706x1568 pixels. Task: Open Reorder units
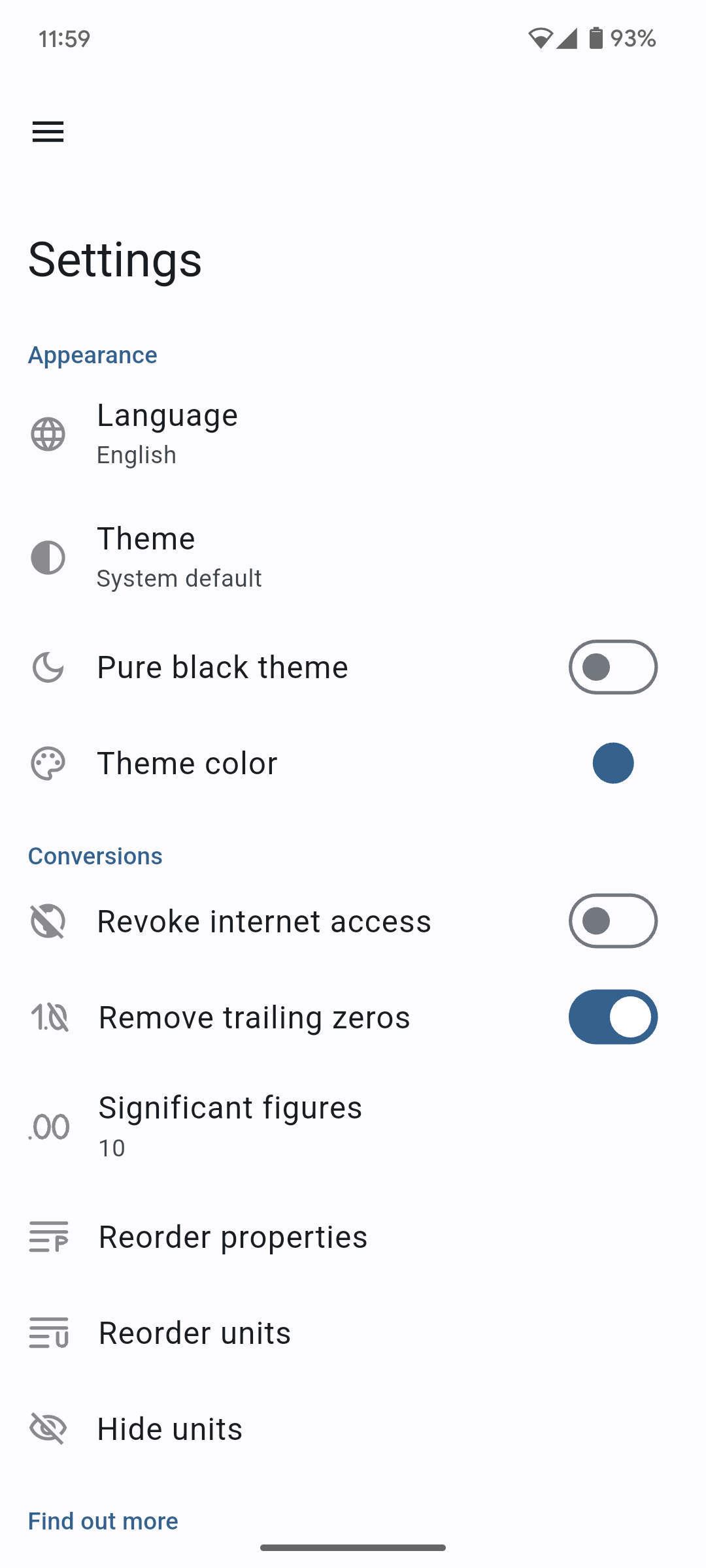195,1333
